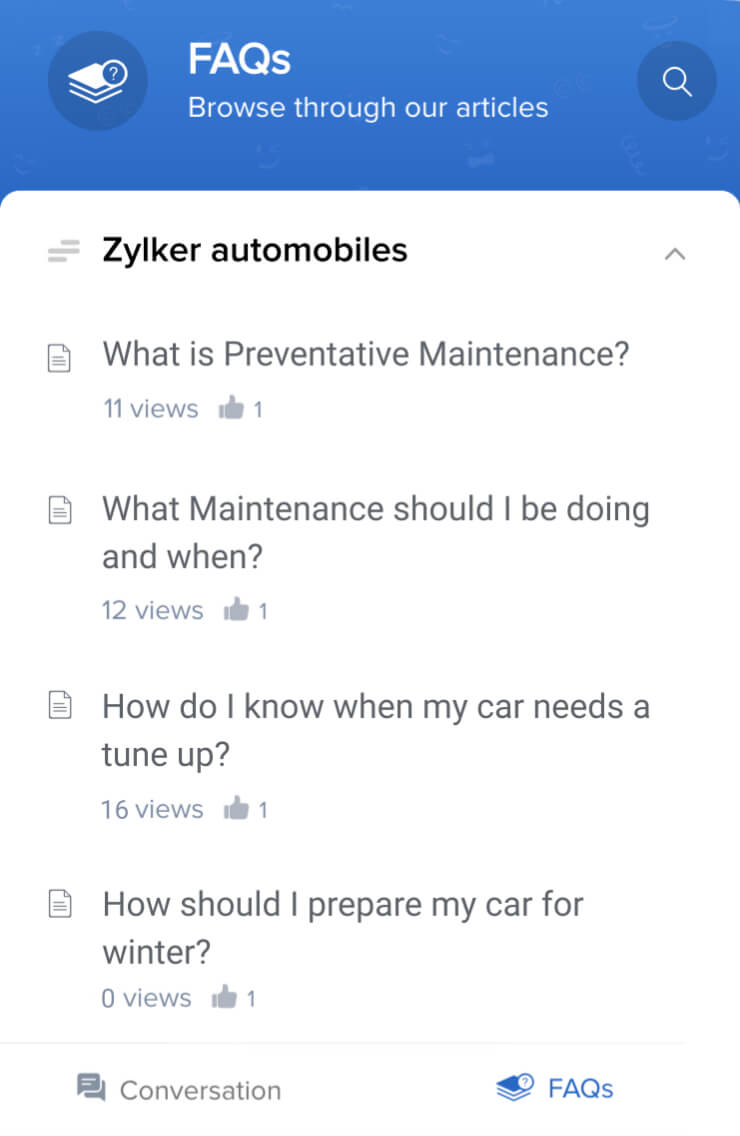The width and height of the screenshot is (740, 1136).
Task: Open the search with the magnifier icon
Action: pyautogui.click(x=676, y=82)
